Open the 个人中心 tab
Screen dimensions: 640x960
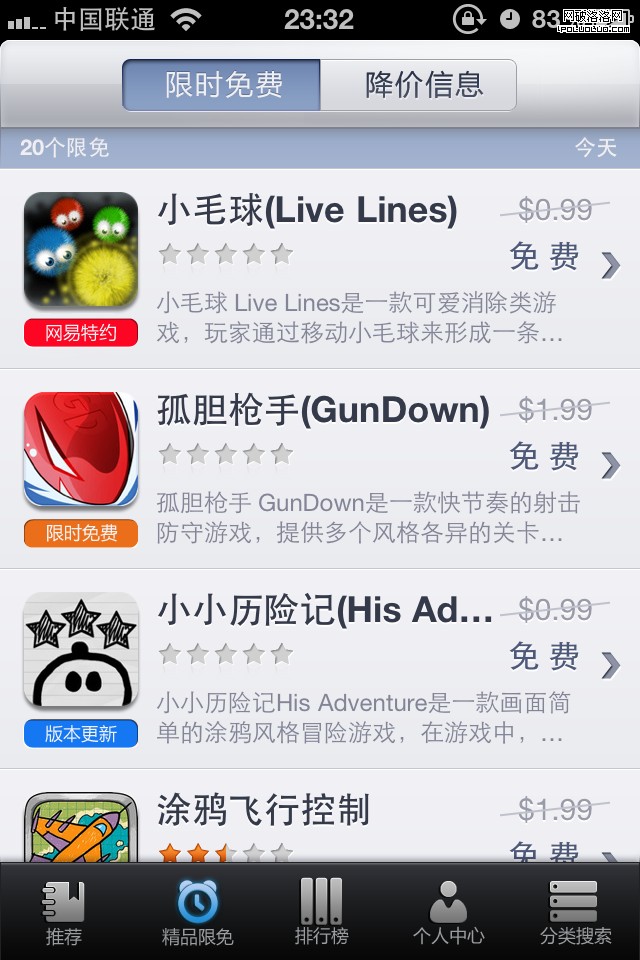point(448,912)
